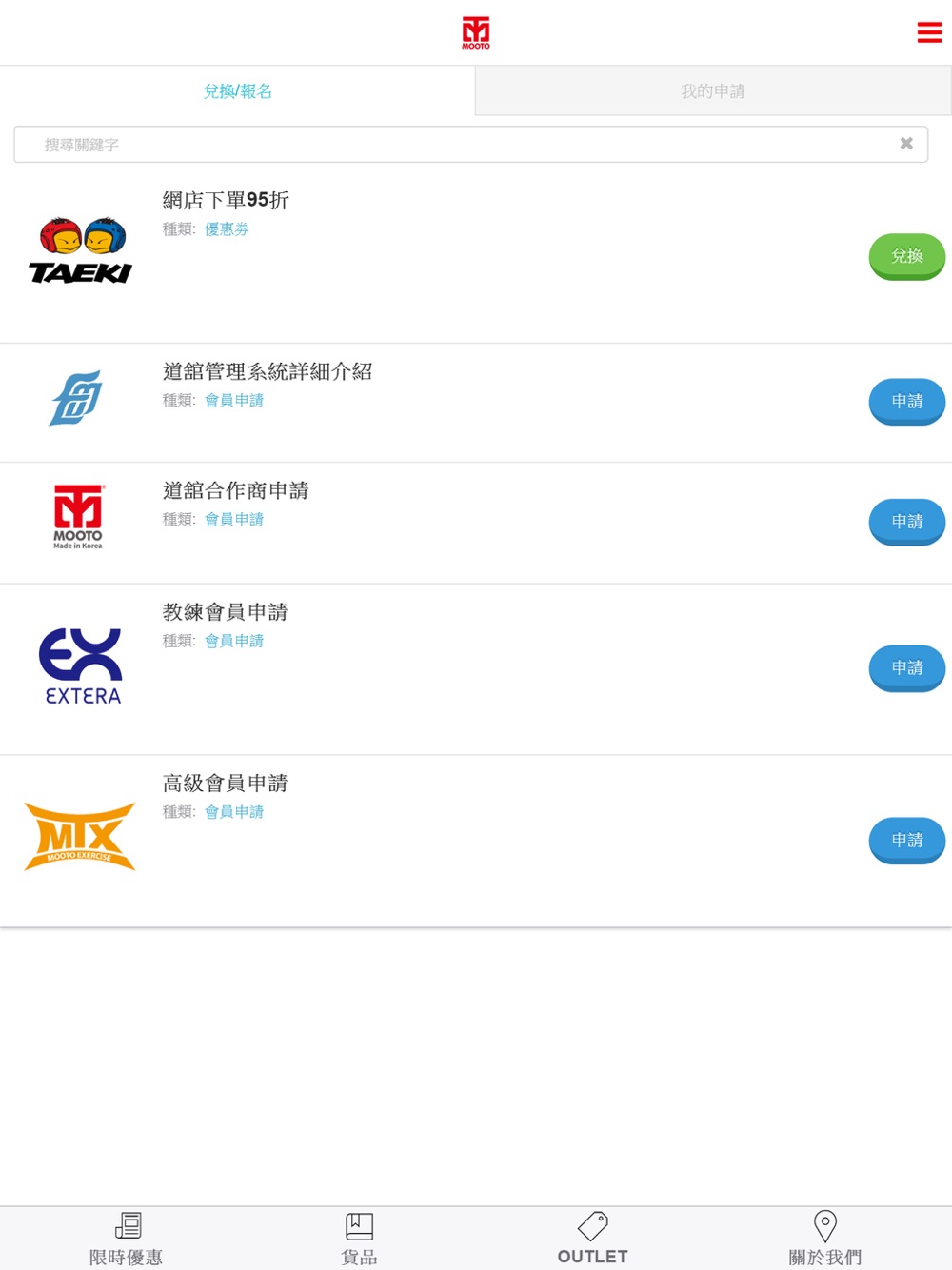952x1270 pixels.
Task: Switch to the 我的申請 tab
Action: click(713, 91)
